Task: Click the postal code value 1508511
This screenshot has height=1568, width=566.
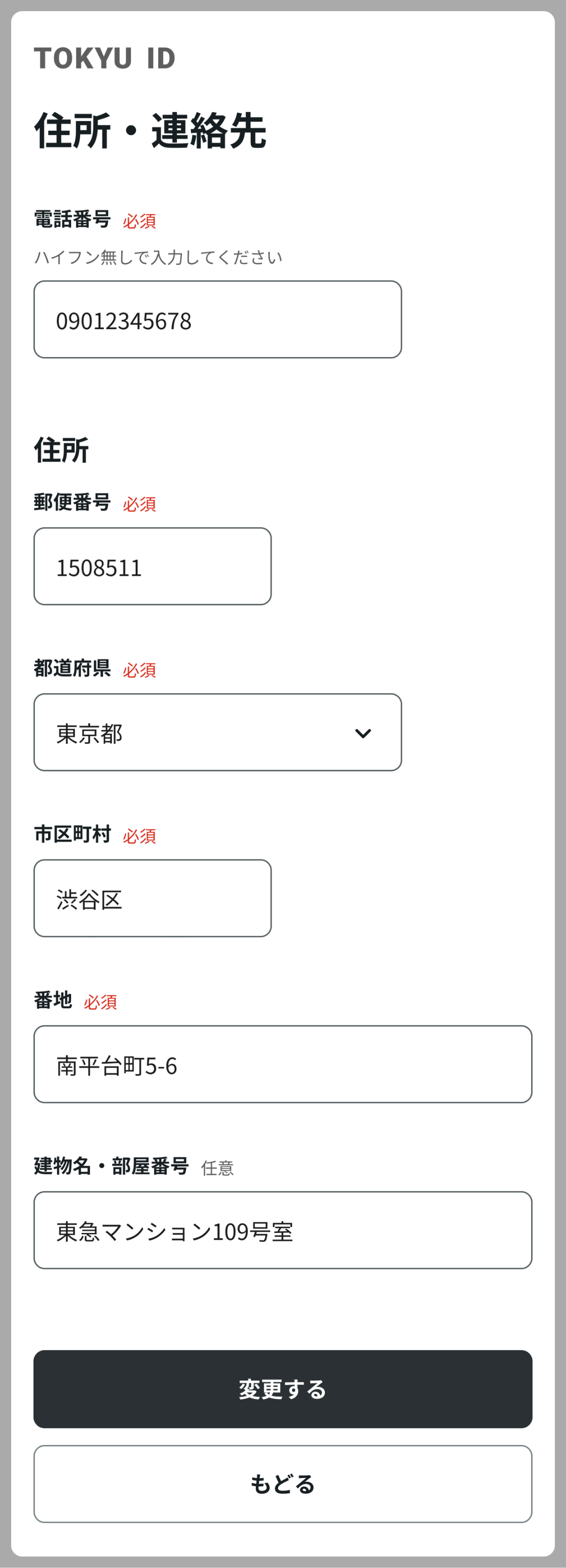Action: [99, 567]
